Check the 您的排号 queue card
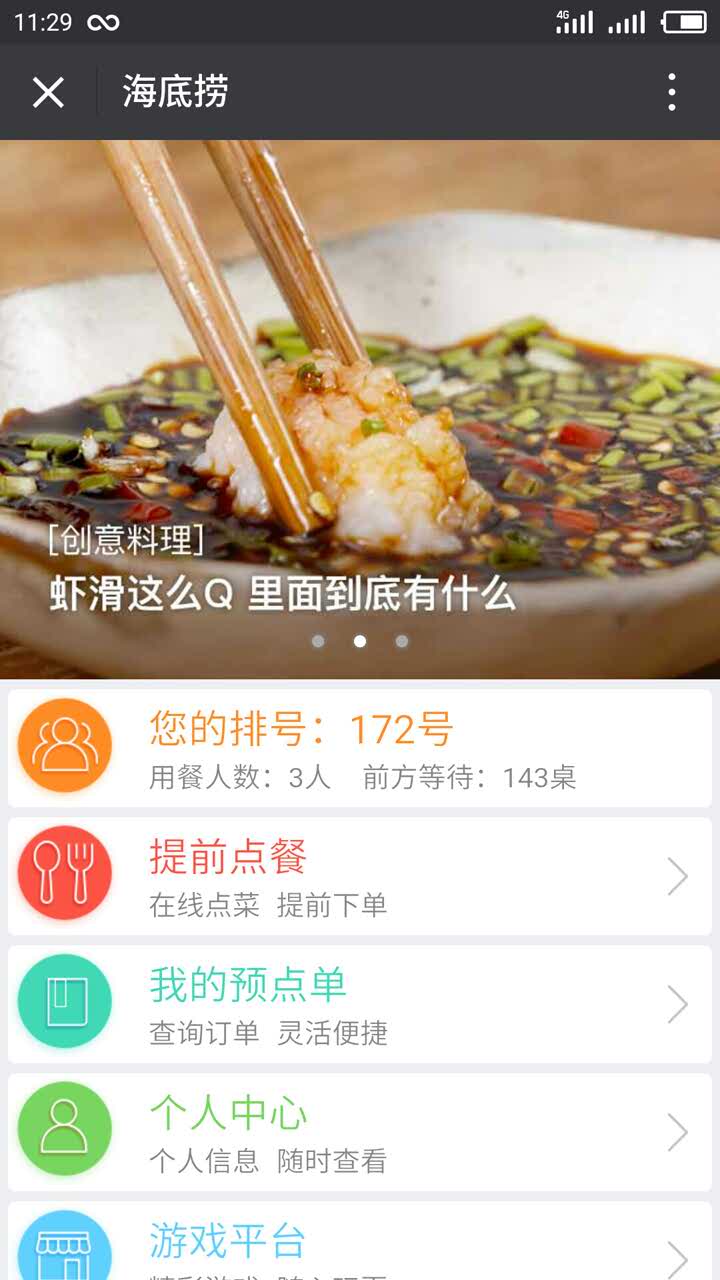720x1280 pixels. (360, 748)
